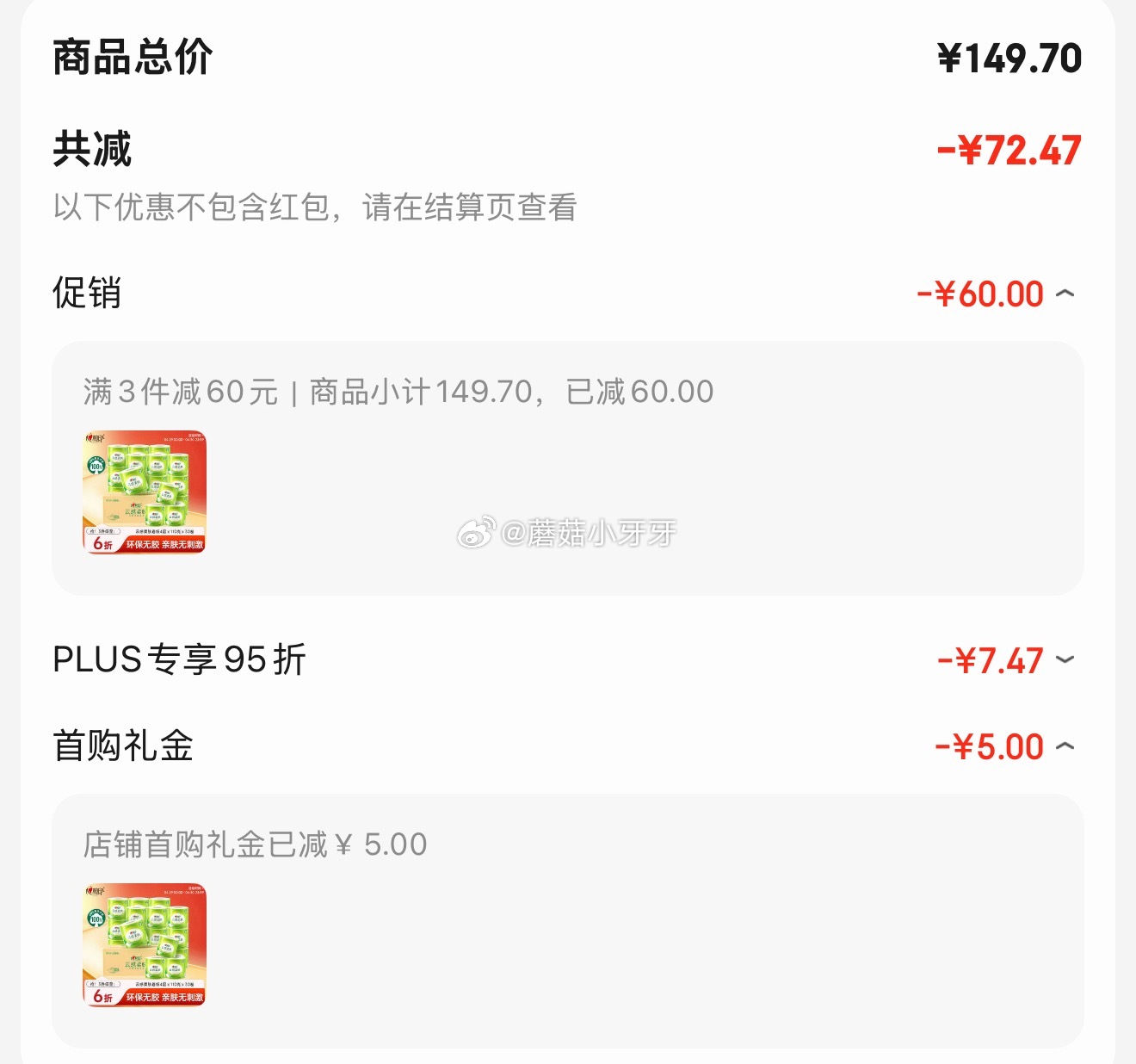Expand the PLUS专享95折 discount row
Image resolution: width=1136 pixels, height=1064 pixels.
[x=1065, y=660]
